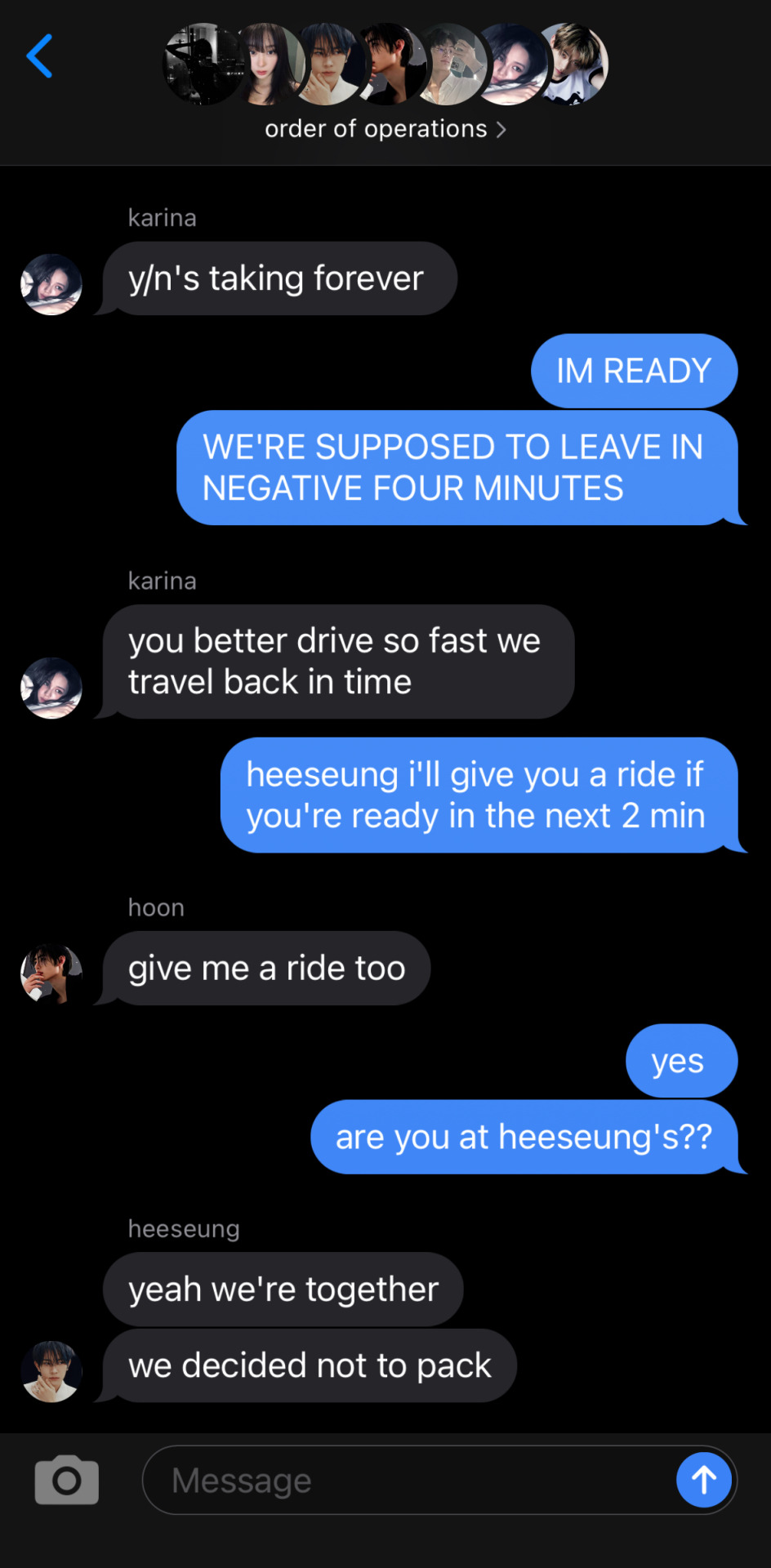
Task: Tap the Message text field
Action: click(408, 1480)
